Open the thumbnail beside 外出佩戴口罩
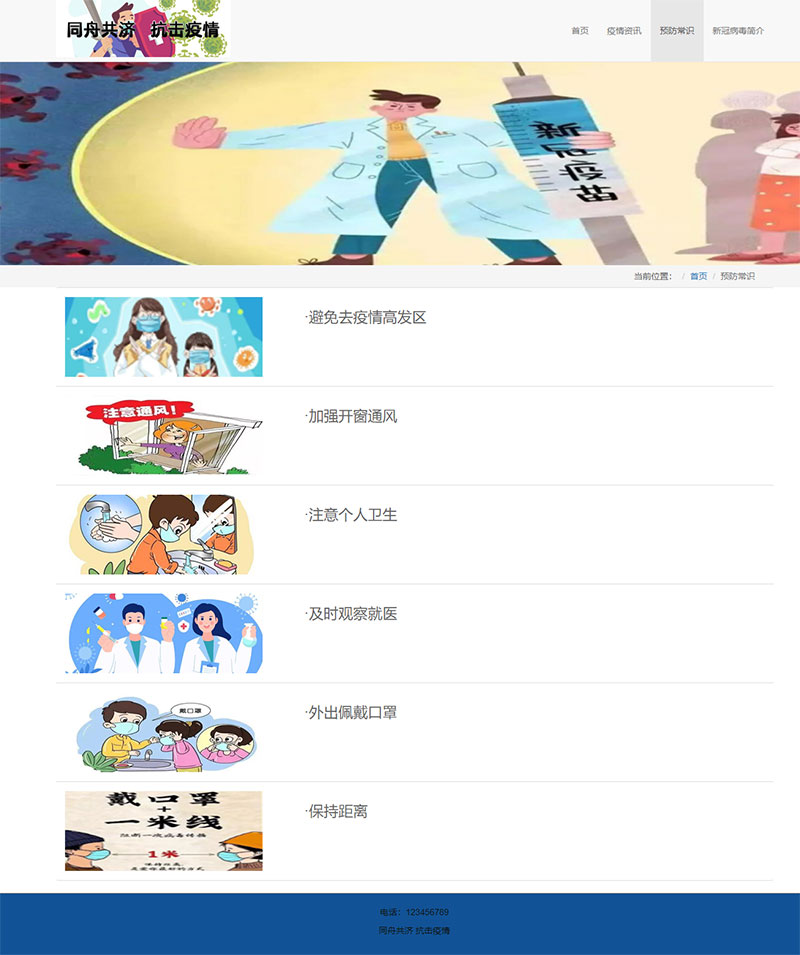Image resolution: width=800 pixels, height=955 pixels. point(164,732)
